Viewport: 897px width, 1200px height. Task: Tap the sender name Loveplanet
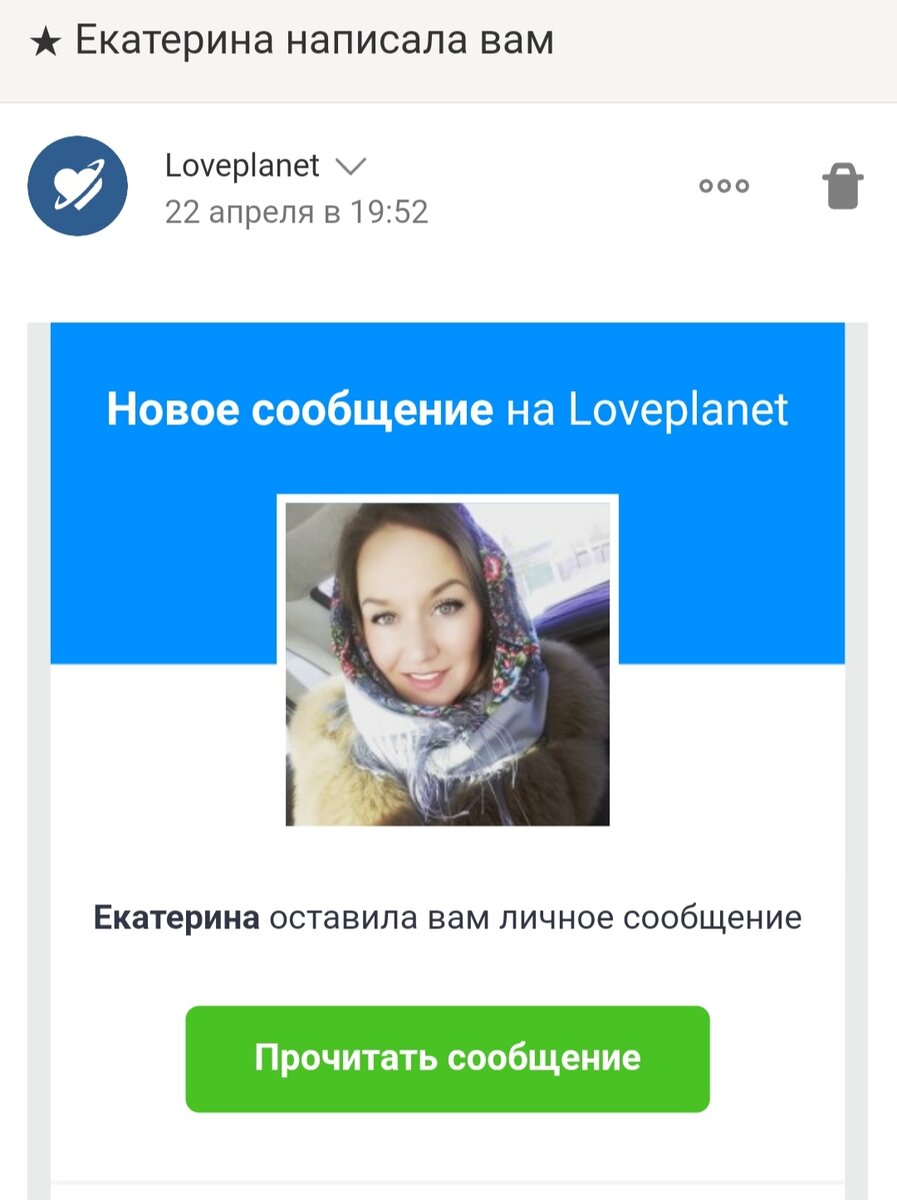tap(243, 166)
